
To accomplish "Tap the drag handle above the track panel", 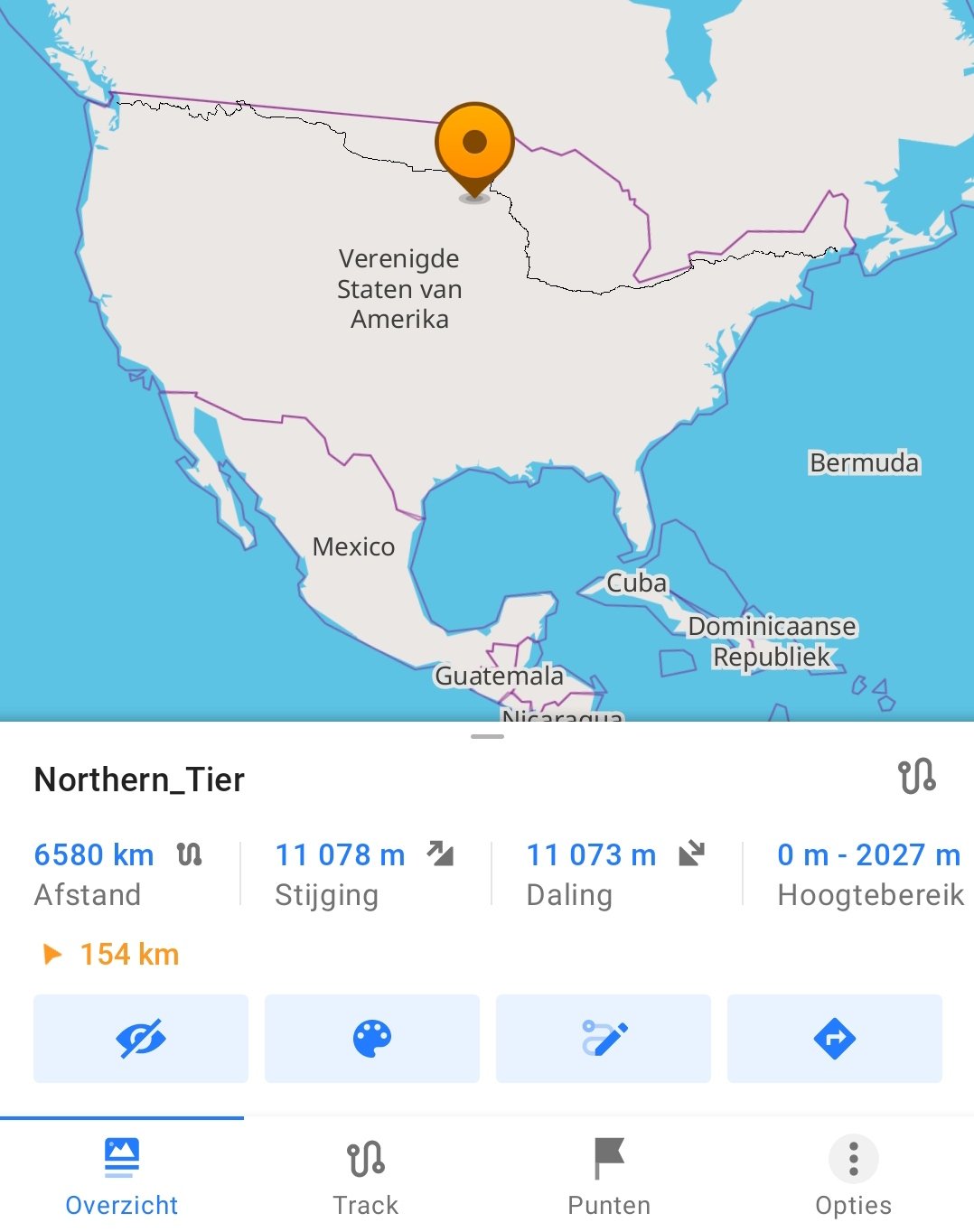I will 487,737.
